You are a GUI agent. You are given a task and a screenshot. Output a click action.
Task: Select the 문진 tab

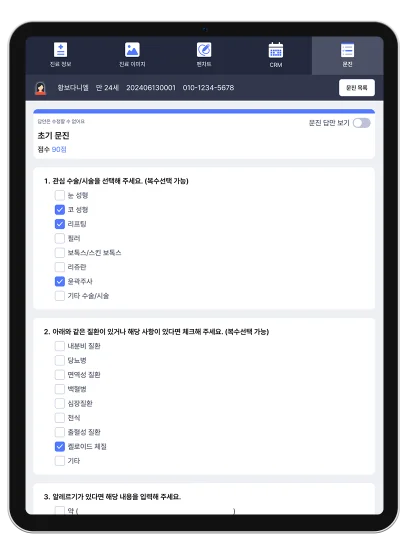(347, 55)
